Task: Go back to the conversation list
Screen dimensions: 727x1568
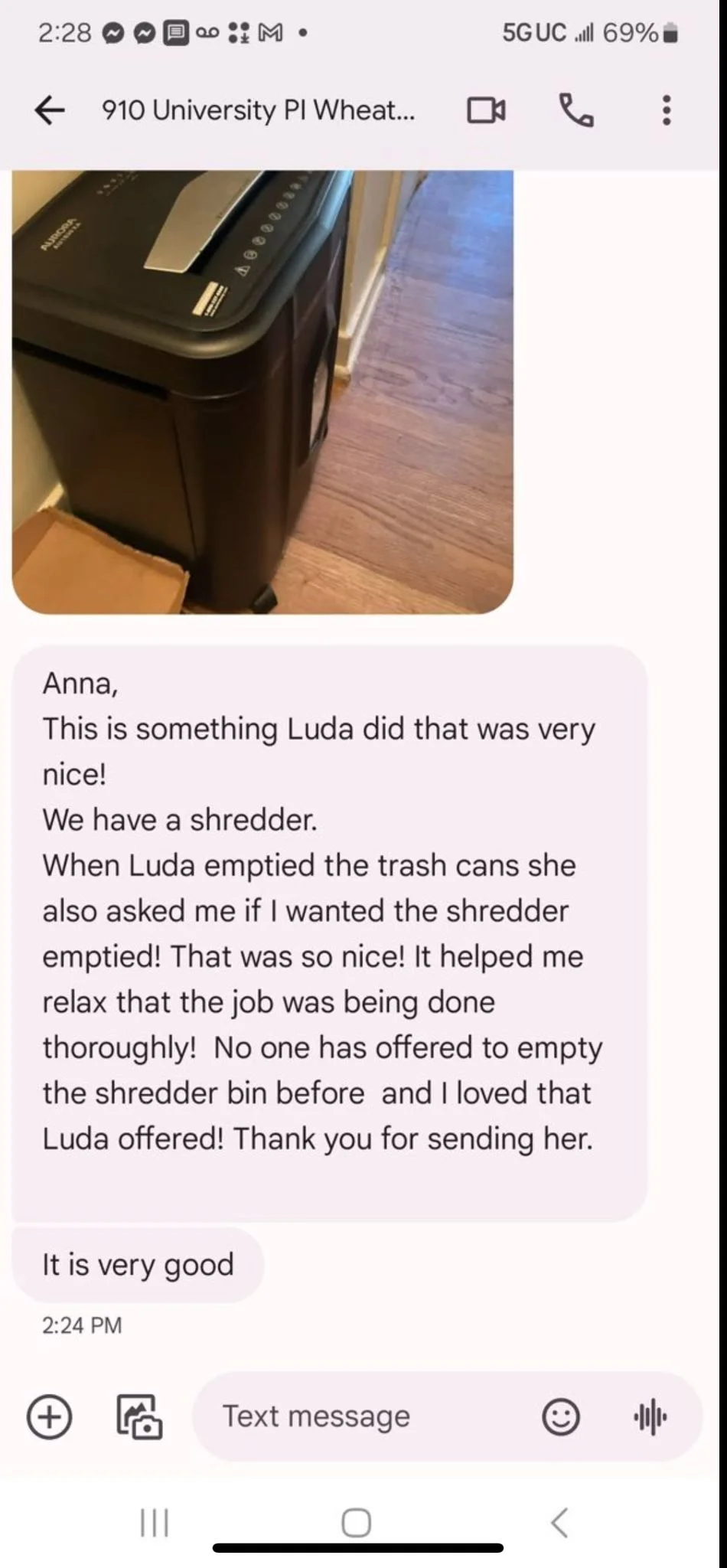Action: 50,110
